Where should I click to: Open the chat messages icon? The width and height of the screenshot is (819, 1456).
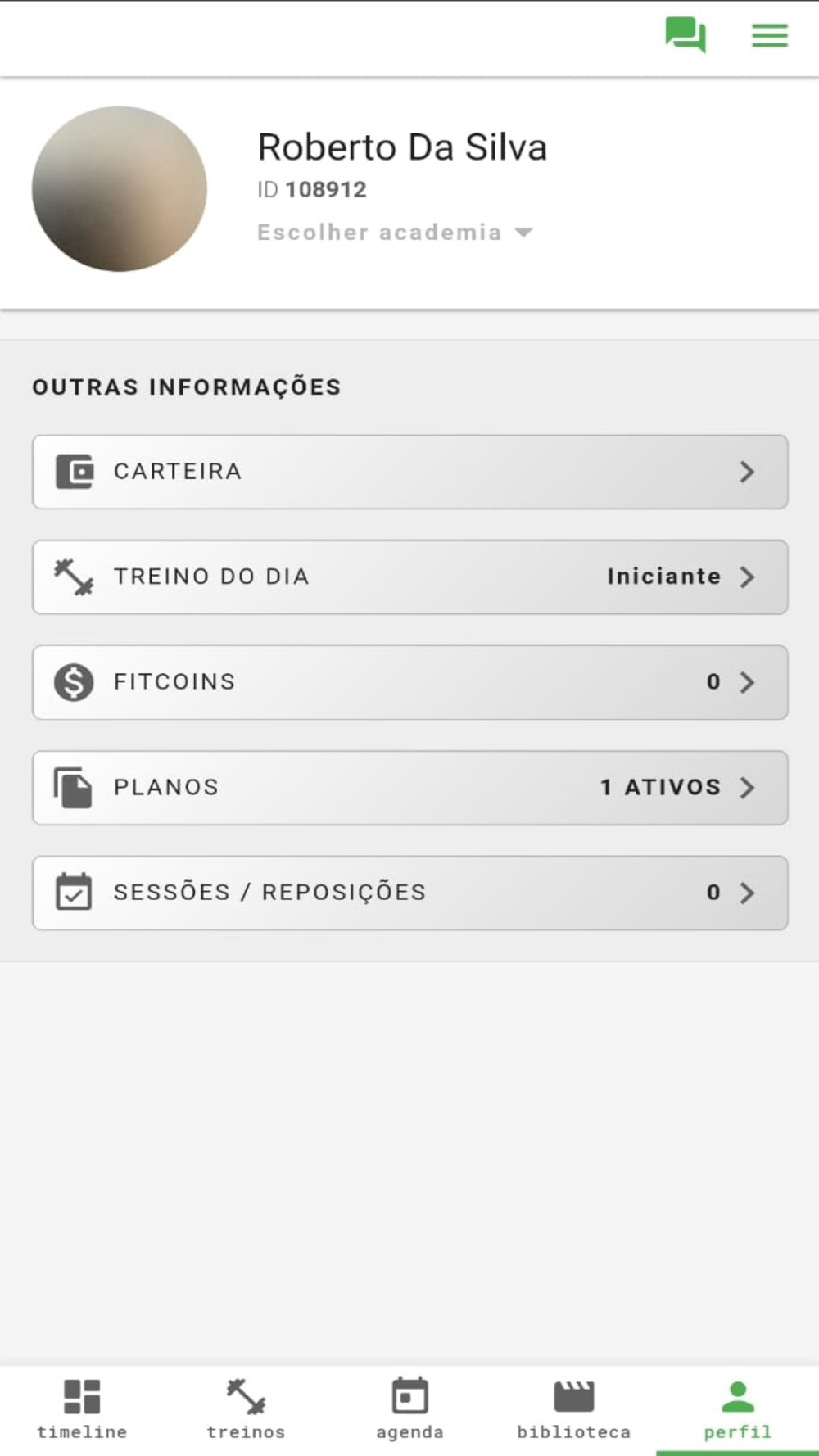pyautogui.click(x=685, y=35)
